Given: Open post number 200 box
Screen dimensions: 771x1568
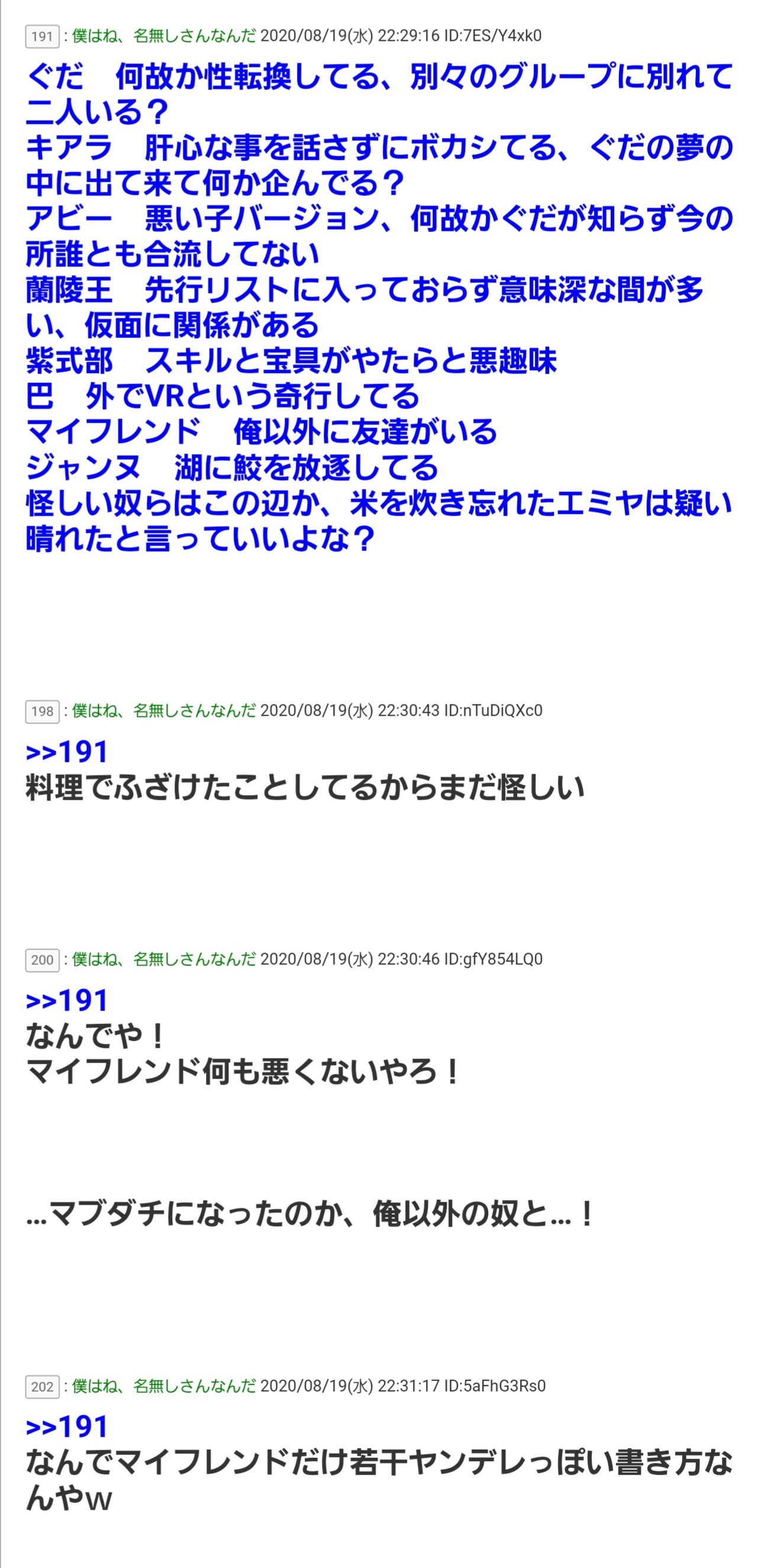Looking at the screenshot, I should (42, 960).
